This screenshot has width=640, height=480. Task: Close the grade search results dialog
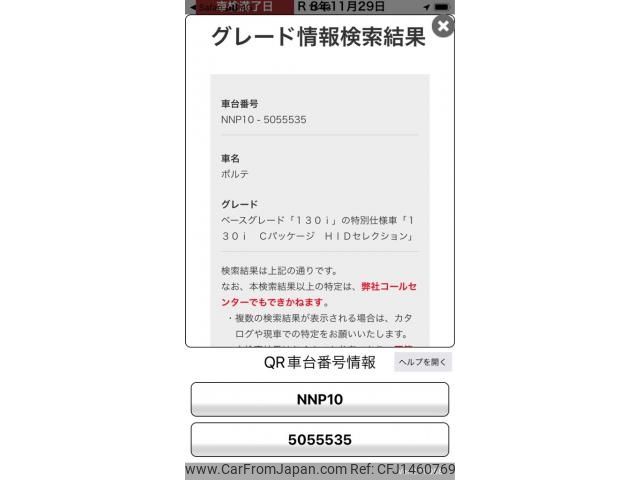click(x=443, y=27)
